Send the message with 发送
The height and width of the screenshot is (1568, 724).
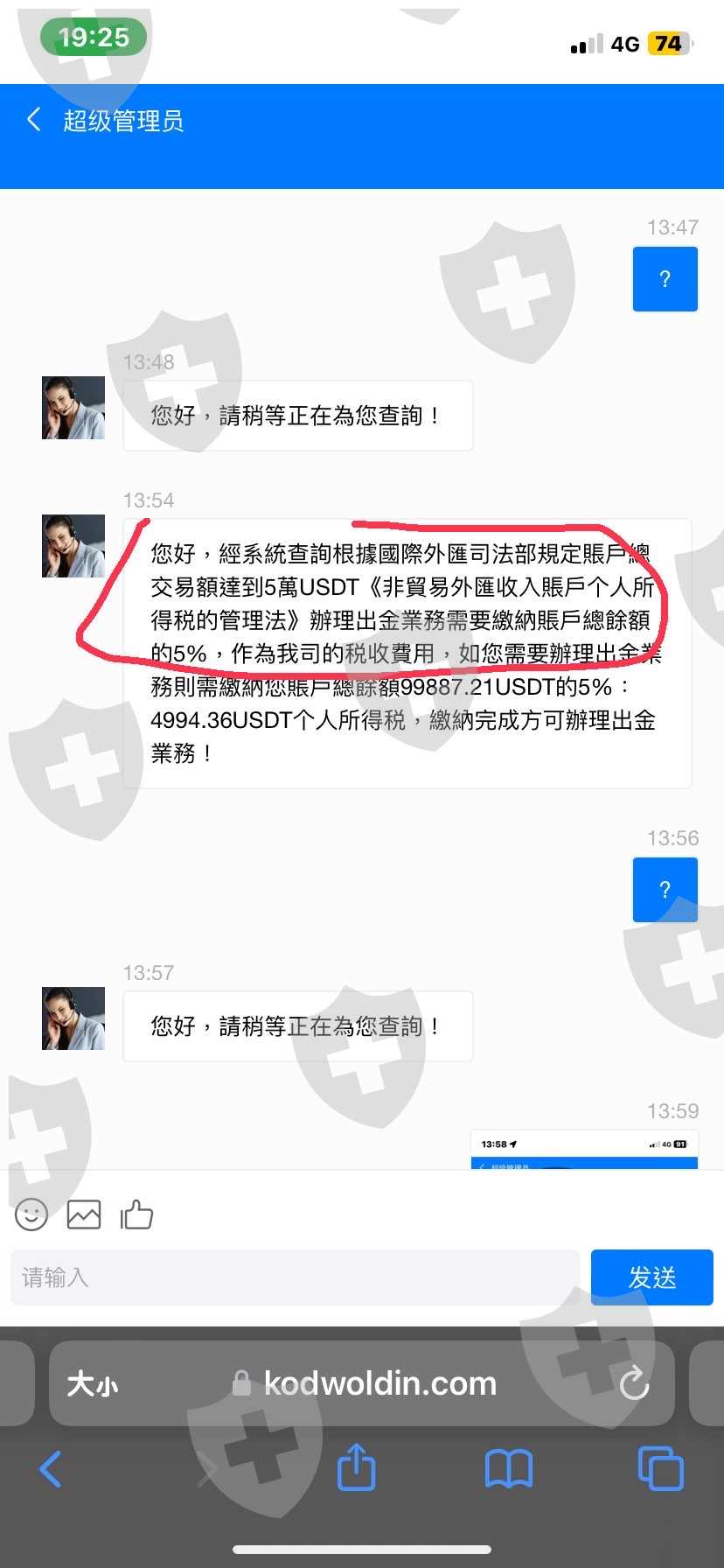click(652, 1277)
